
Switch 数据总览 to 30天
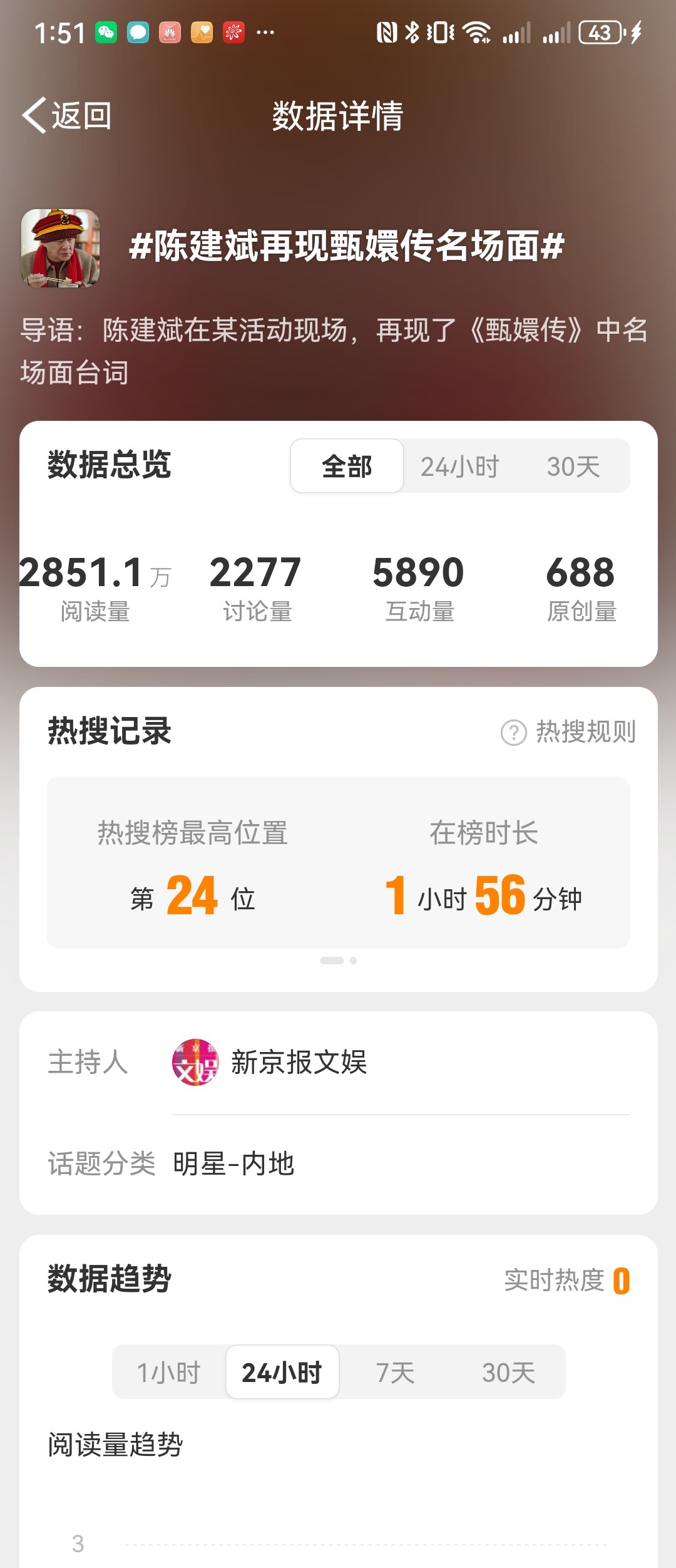click(573, 467)
